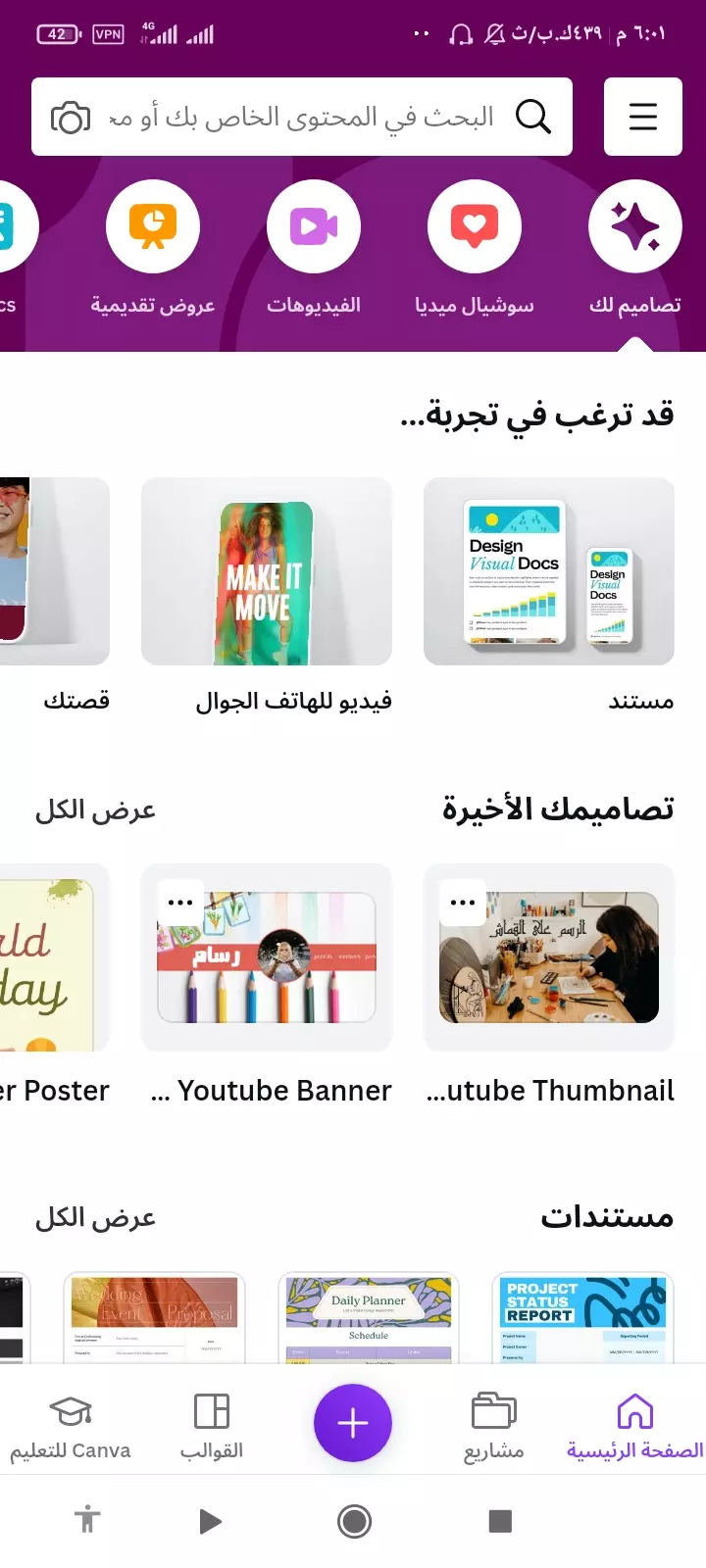Tap عرض الكل for مستندات section

click(95, 1218)
